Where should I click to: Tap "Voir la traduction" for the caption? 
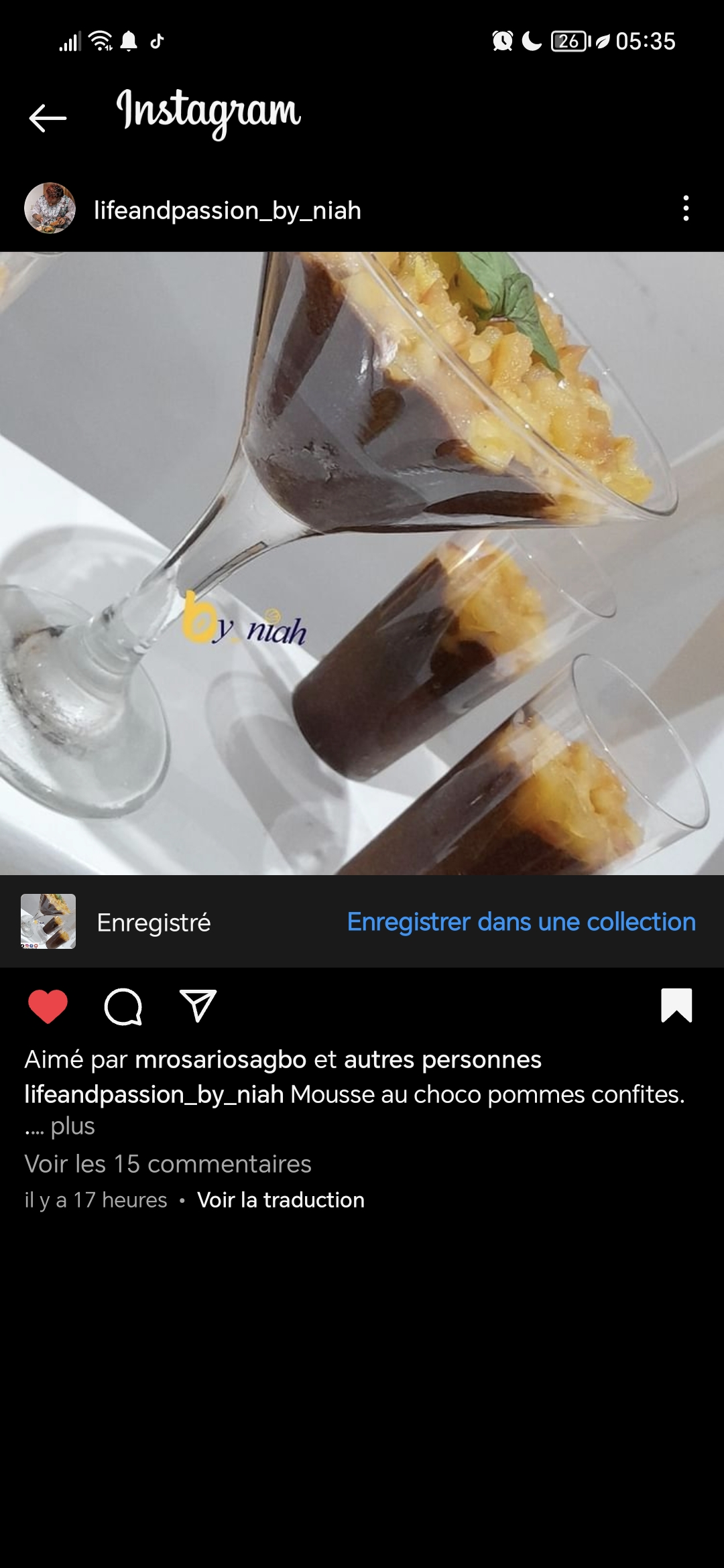(280, 1199)
